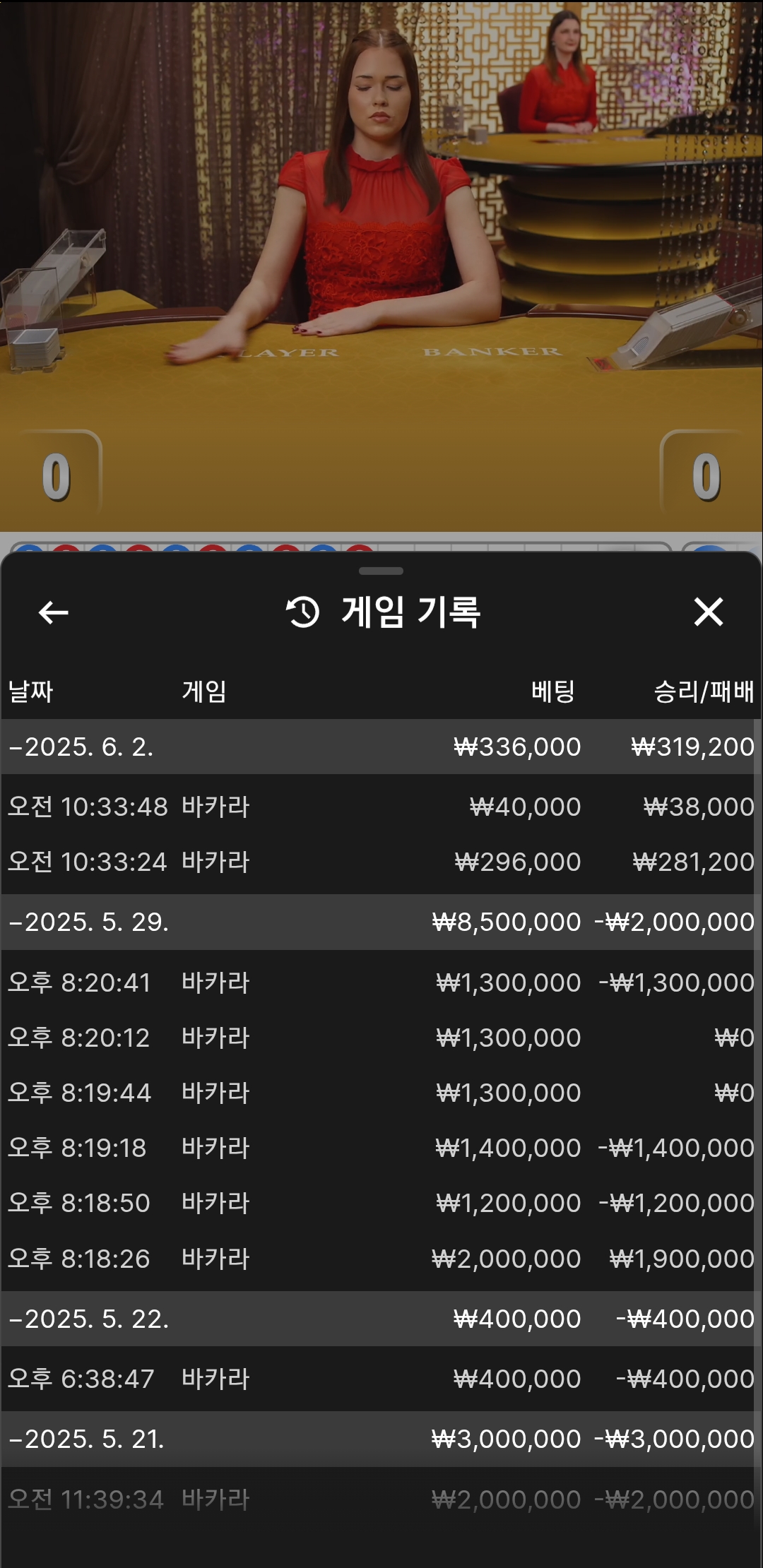Go back with the left arrow
The image size is (763, 1568).
(x=53, y=612)
